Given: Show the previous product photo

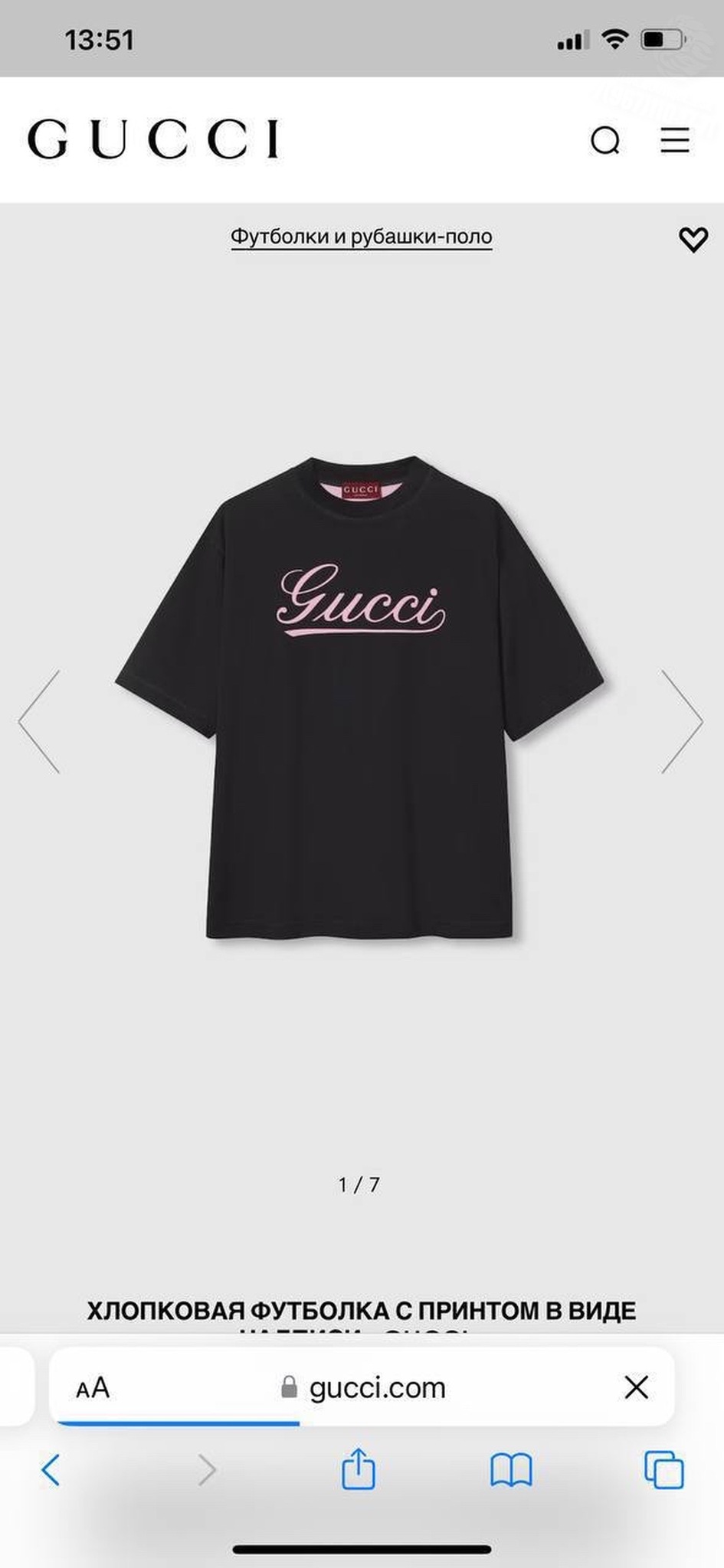Looking at the screenshot, I should click(39, 721).
